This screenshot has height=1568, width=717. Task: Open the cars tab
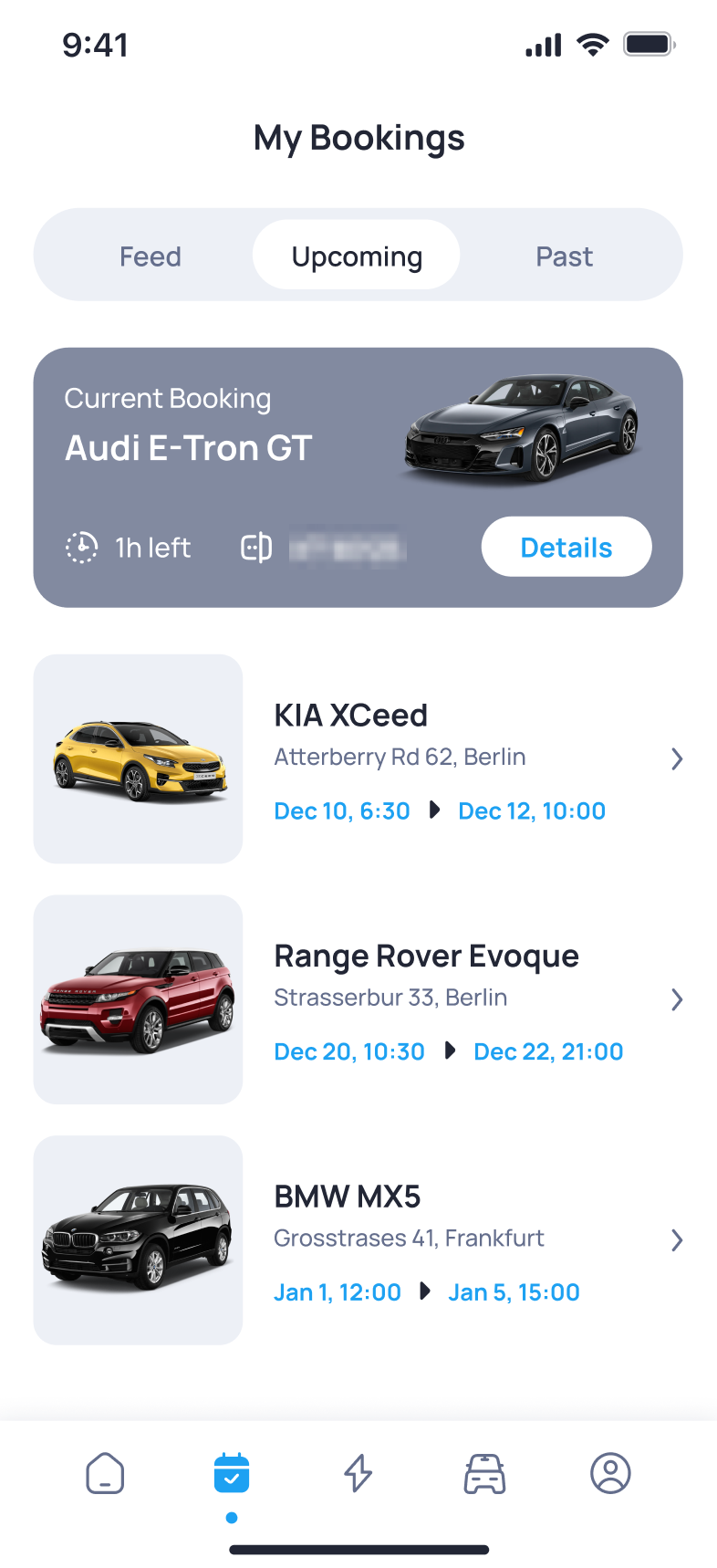(x=484, y=1473)
